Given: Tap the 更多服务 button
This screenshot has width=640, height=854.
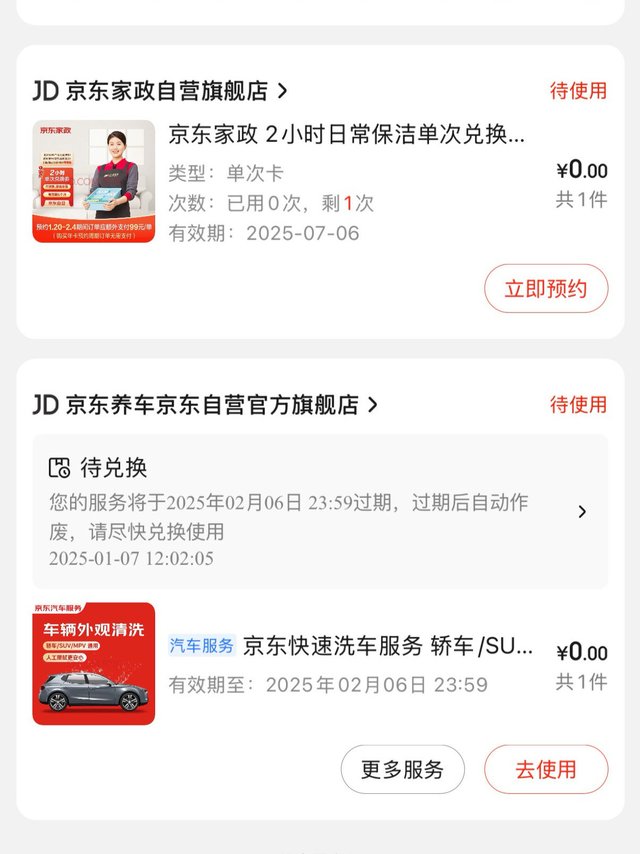Looking at the screenshot, I should (402, 770).
